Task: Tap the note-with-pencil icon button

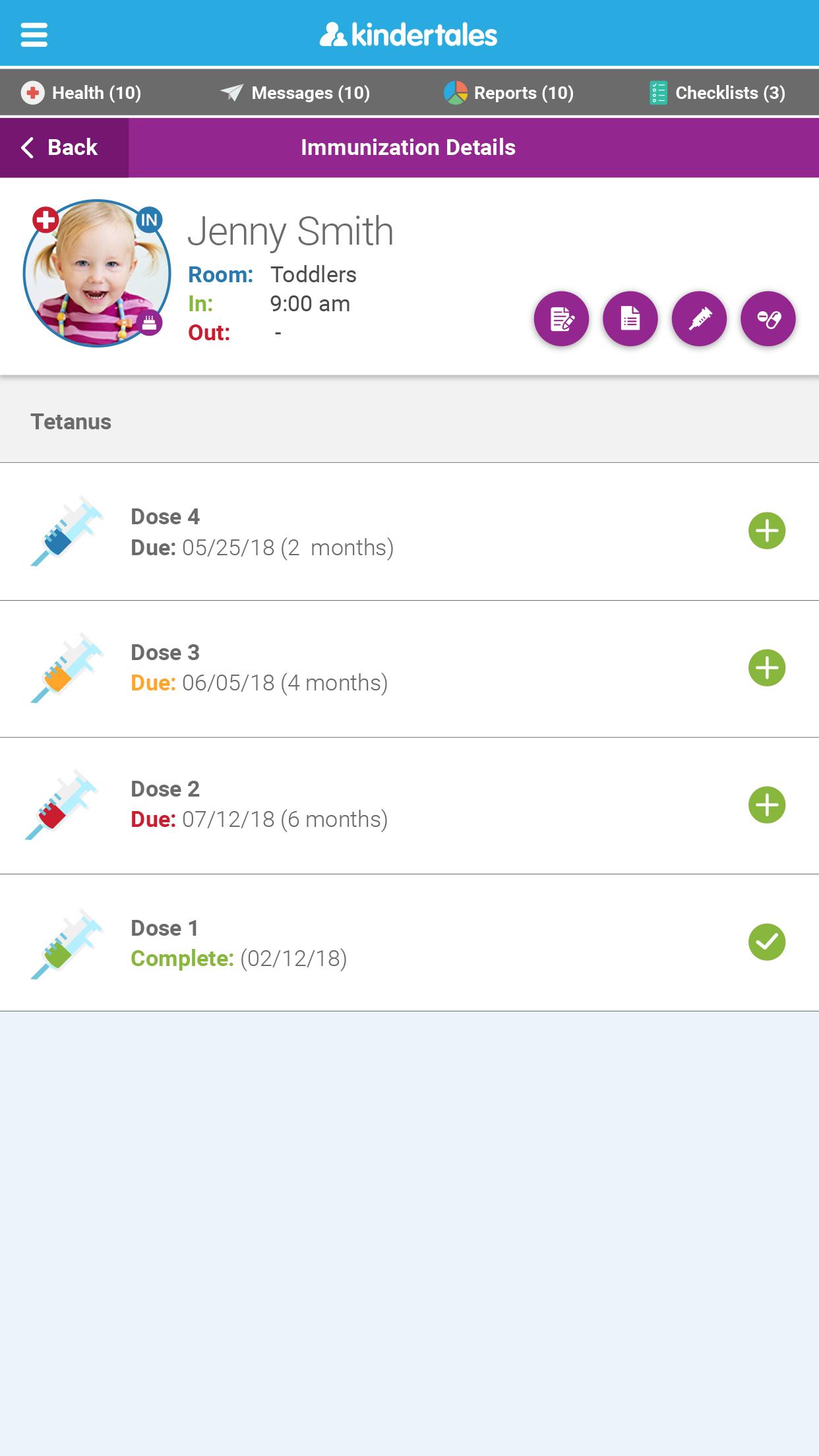Action: click(561, 319)
